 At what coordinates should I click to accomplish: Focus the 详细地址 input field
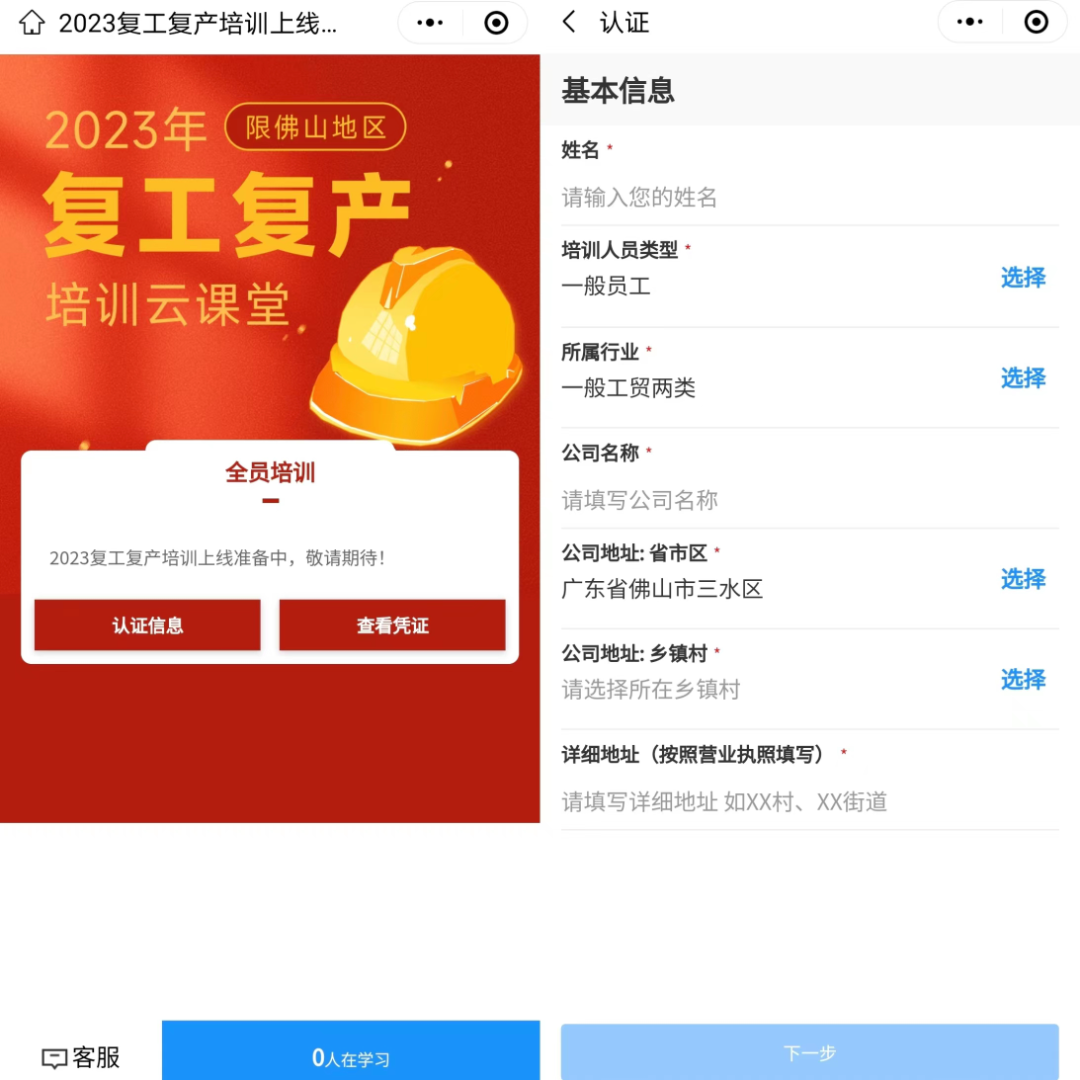(x=809, y=802)
